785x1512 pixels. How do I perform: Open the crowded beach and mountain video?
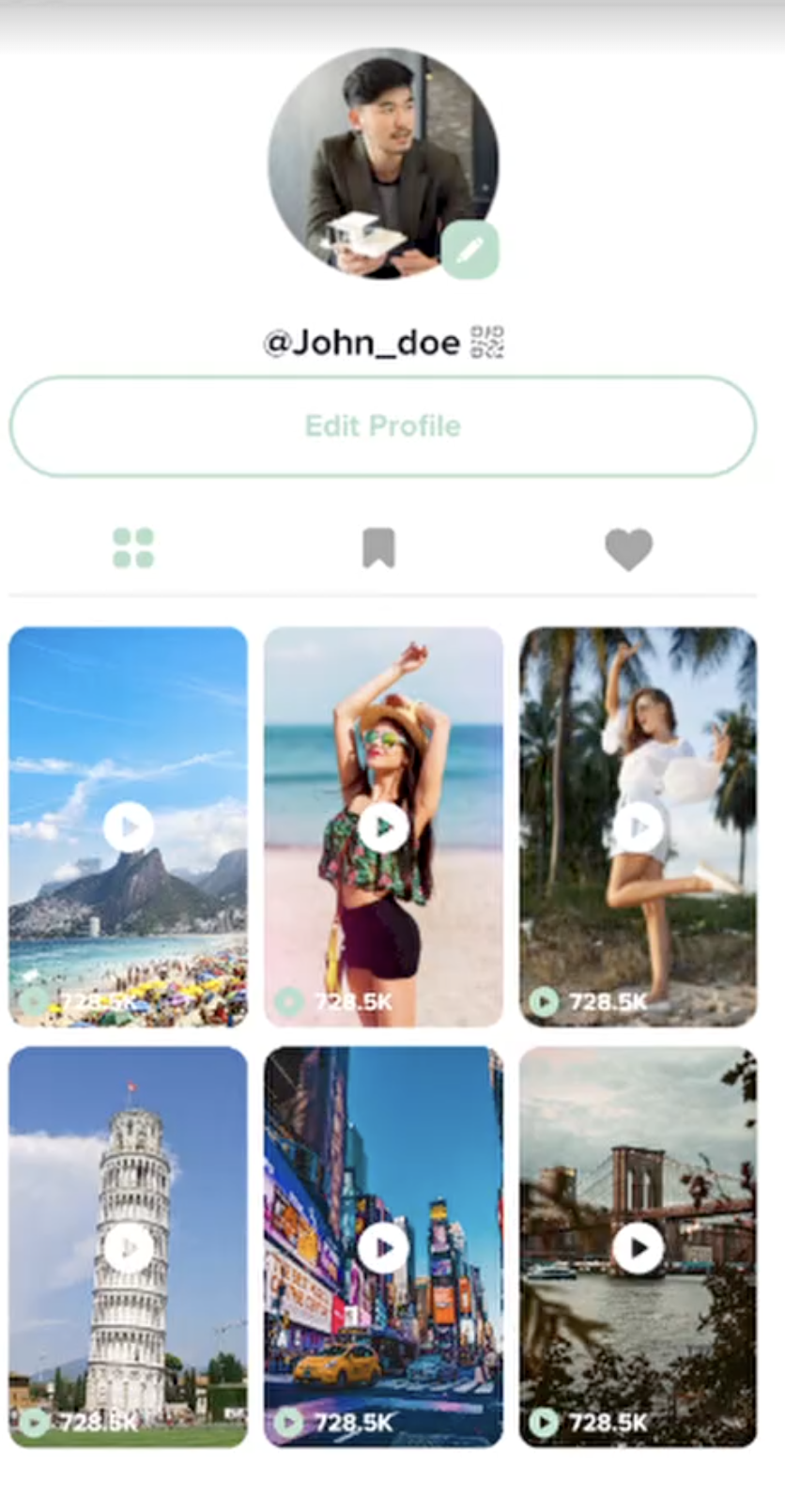coord(129,826)
